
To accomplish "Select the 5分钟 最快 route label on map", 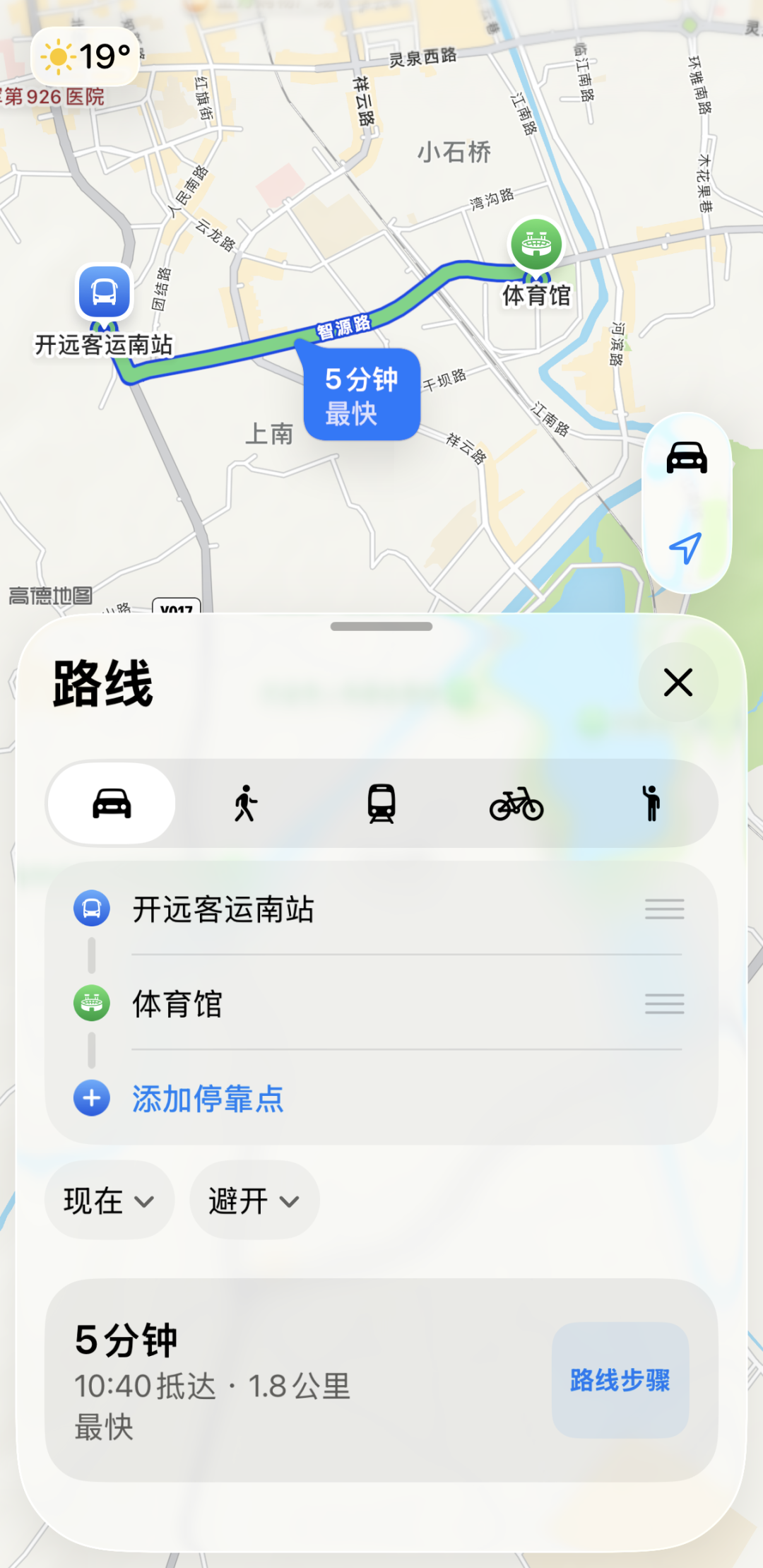I will (x=362, y=394).
